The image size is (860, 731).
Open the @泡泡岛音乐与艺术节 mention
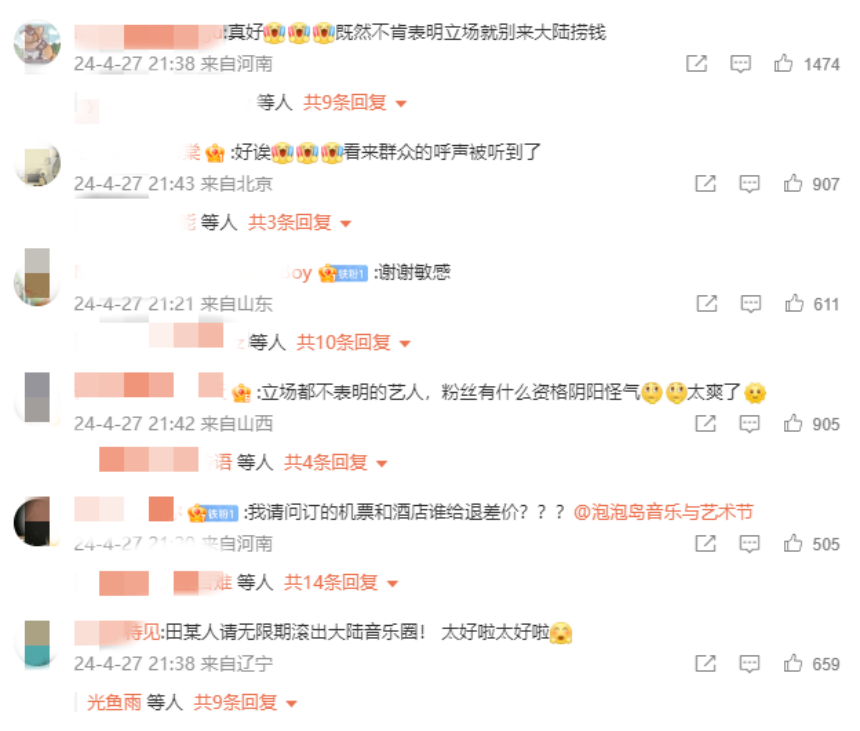click(x=663, y=512)
